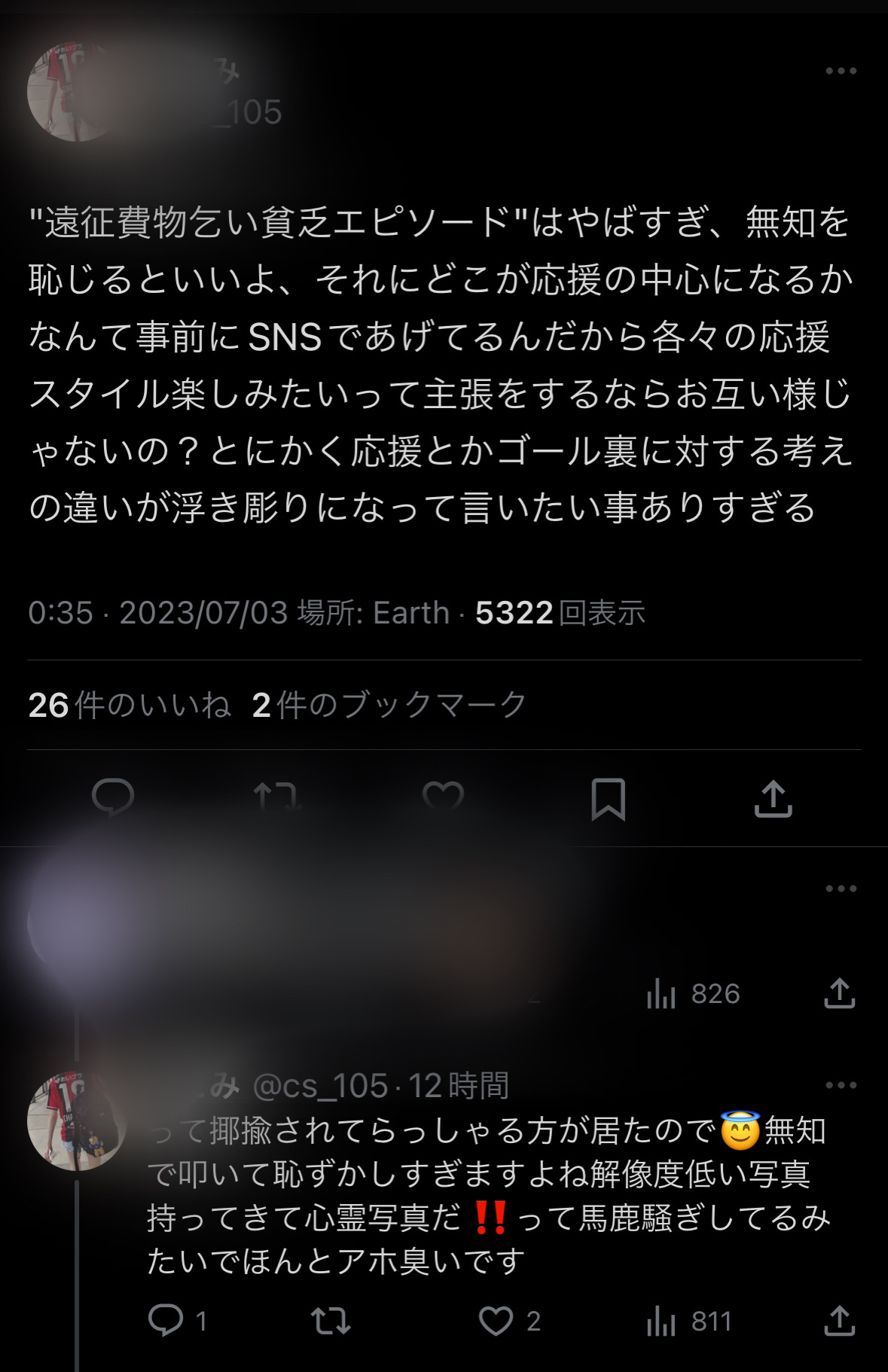Reply to @cs_105's 12-hour-old tweet

[x=167, y=1321]
